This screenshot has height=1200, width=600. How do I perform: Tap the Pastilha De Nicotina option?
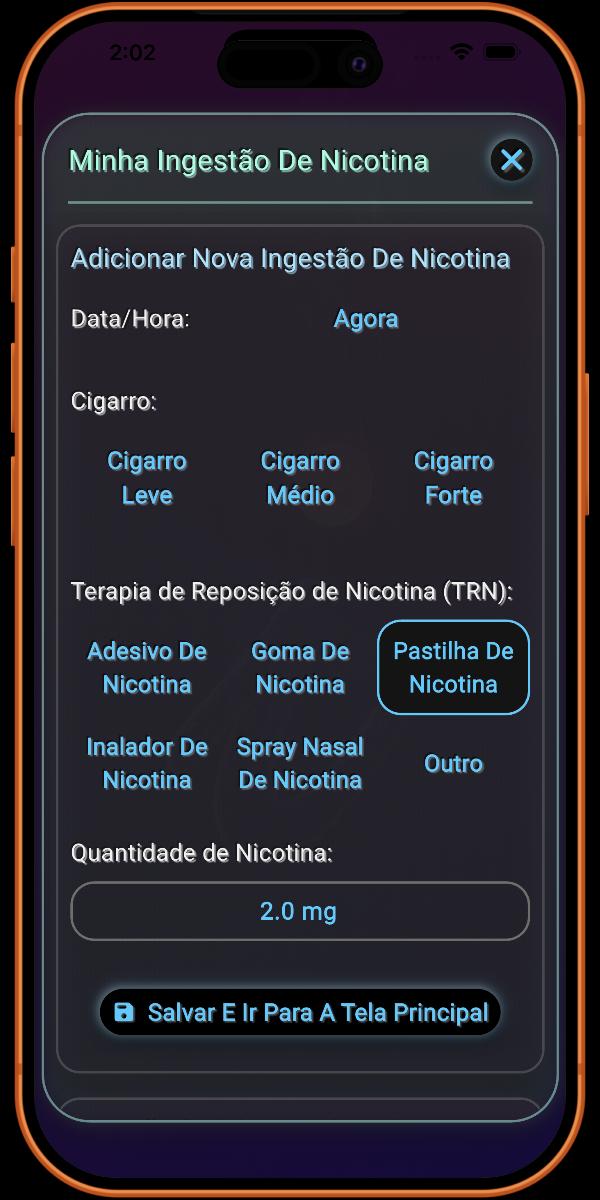coord(453,668)
